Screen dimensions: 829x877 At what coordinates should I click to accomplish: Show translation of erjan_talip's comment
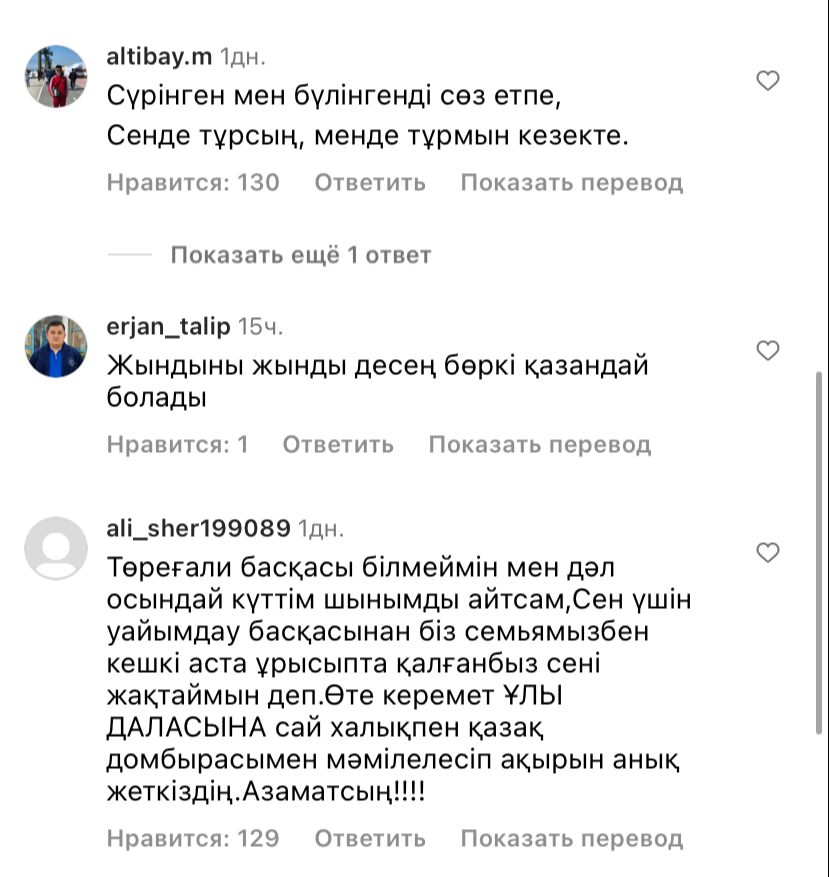click(539, 444)
